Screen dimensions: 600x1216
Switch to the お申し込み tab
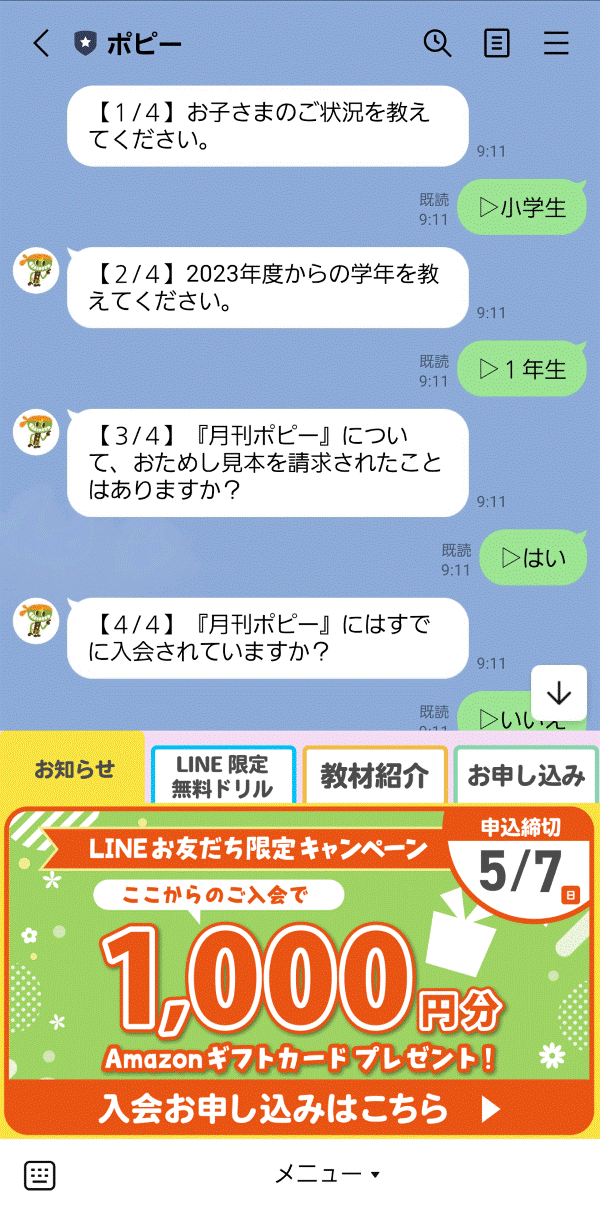pos(526,775)
